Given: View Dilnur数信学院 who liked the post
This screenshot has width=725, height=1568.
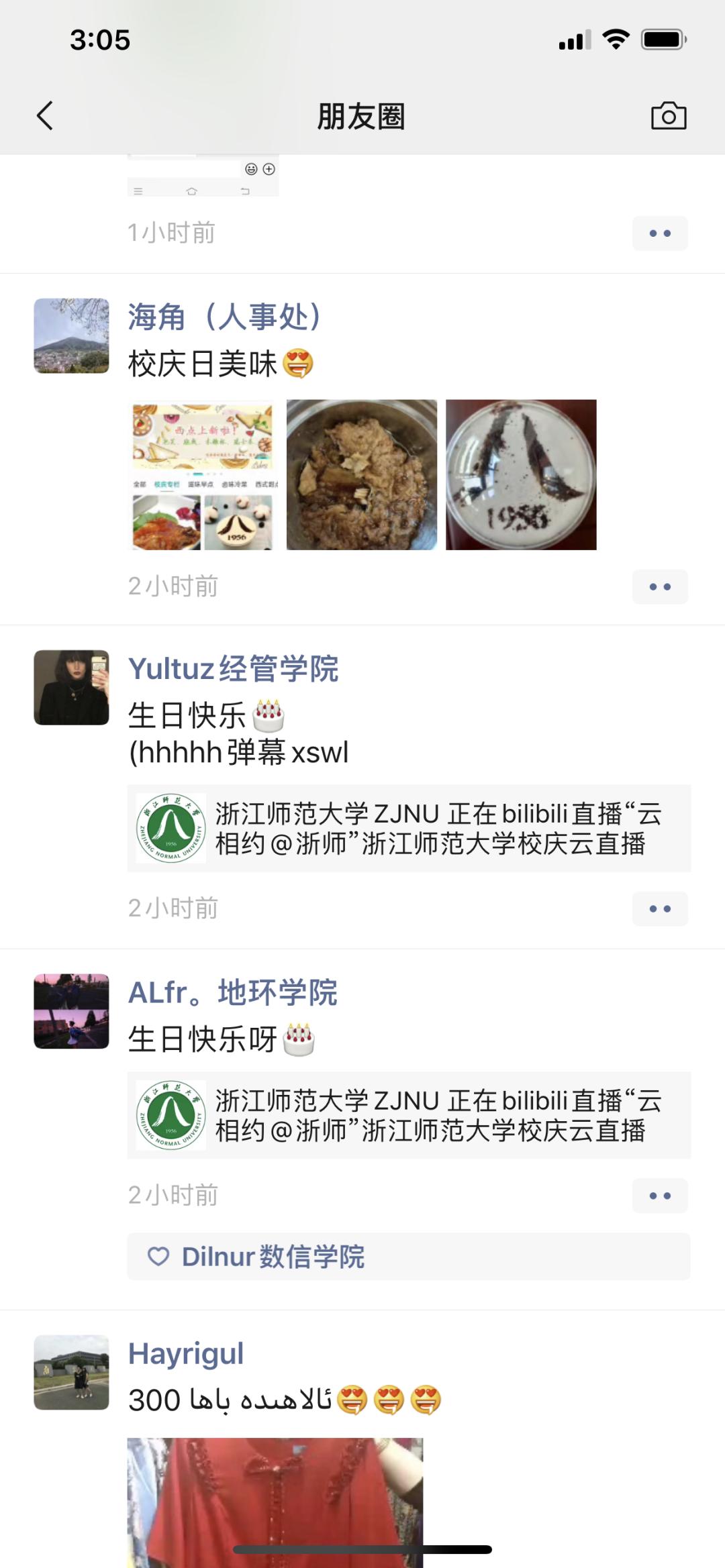Looking at the screenshot, I should click(x=273, y=1257).
